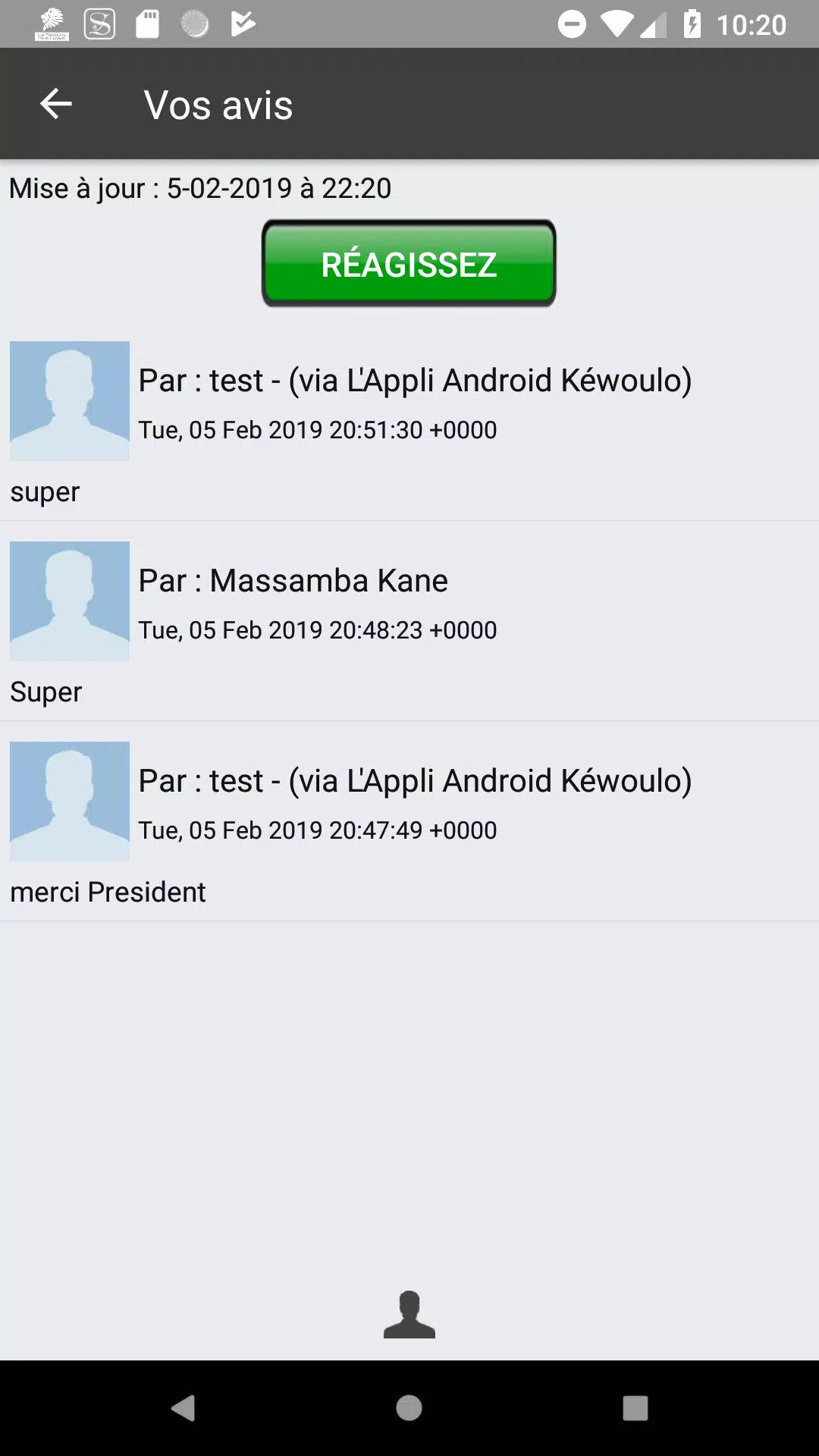Tap the green RÉAGISSEZ button

tap(409, 264)
